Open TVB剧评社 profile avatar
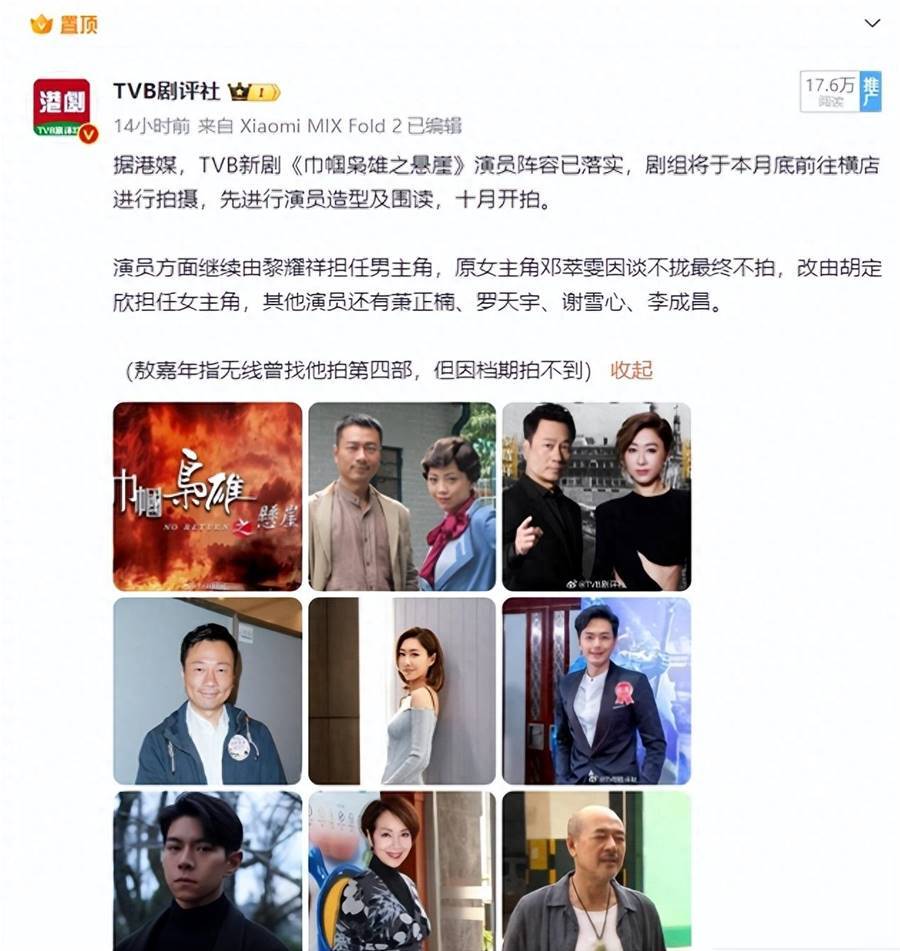The width and height of the screenshot is (900, 951). [62, 108]
